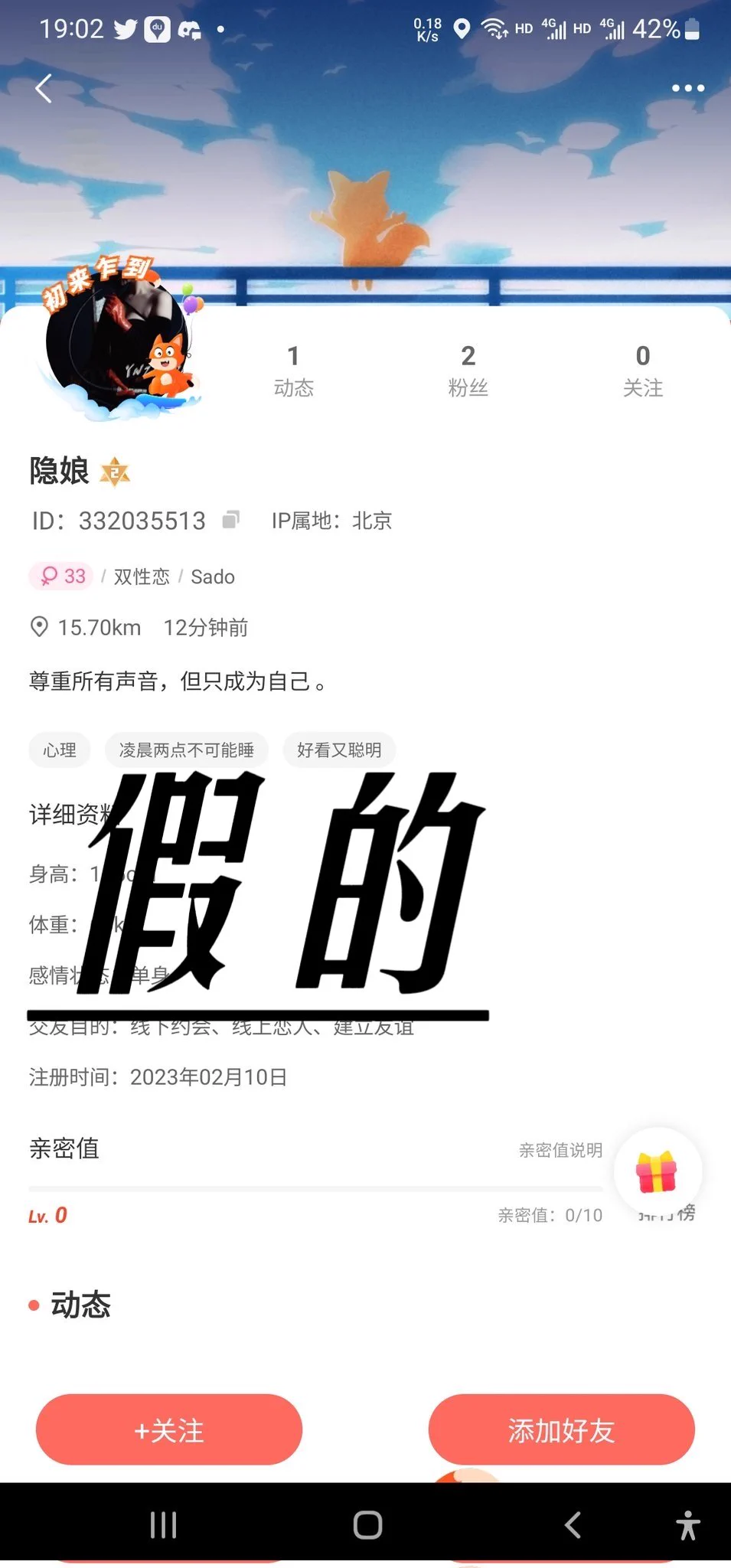731x1568 pixels.
Task: Tap 添加好友 to add friend
Action: coord(561,1429)
